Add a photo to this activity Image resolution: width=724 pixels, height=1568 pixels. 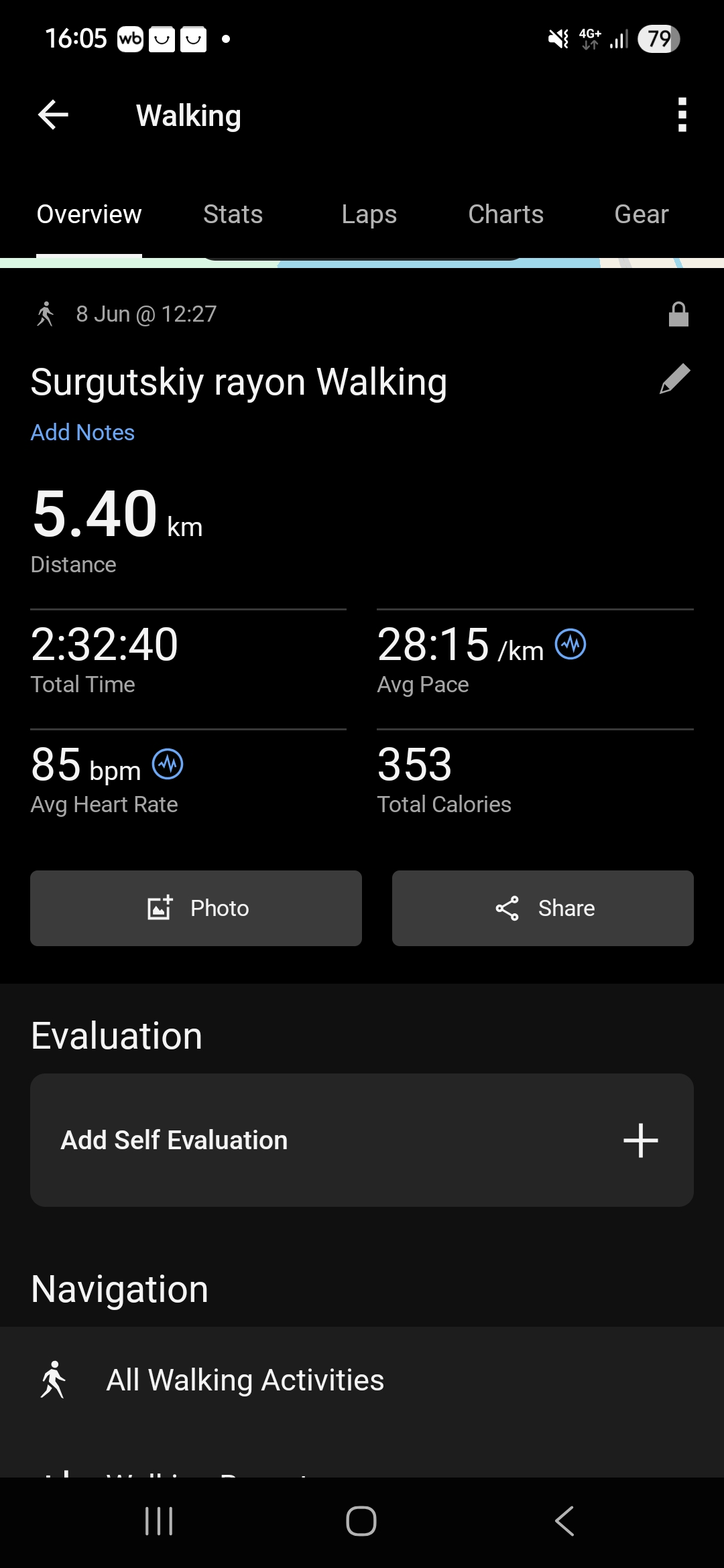pyautogui.click(x=196, y=908)
